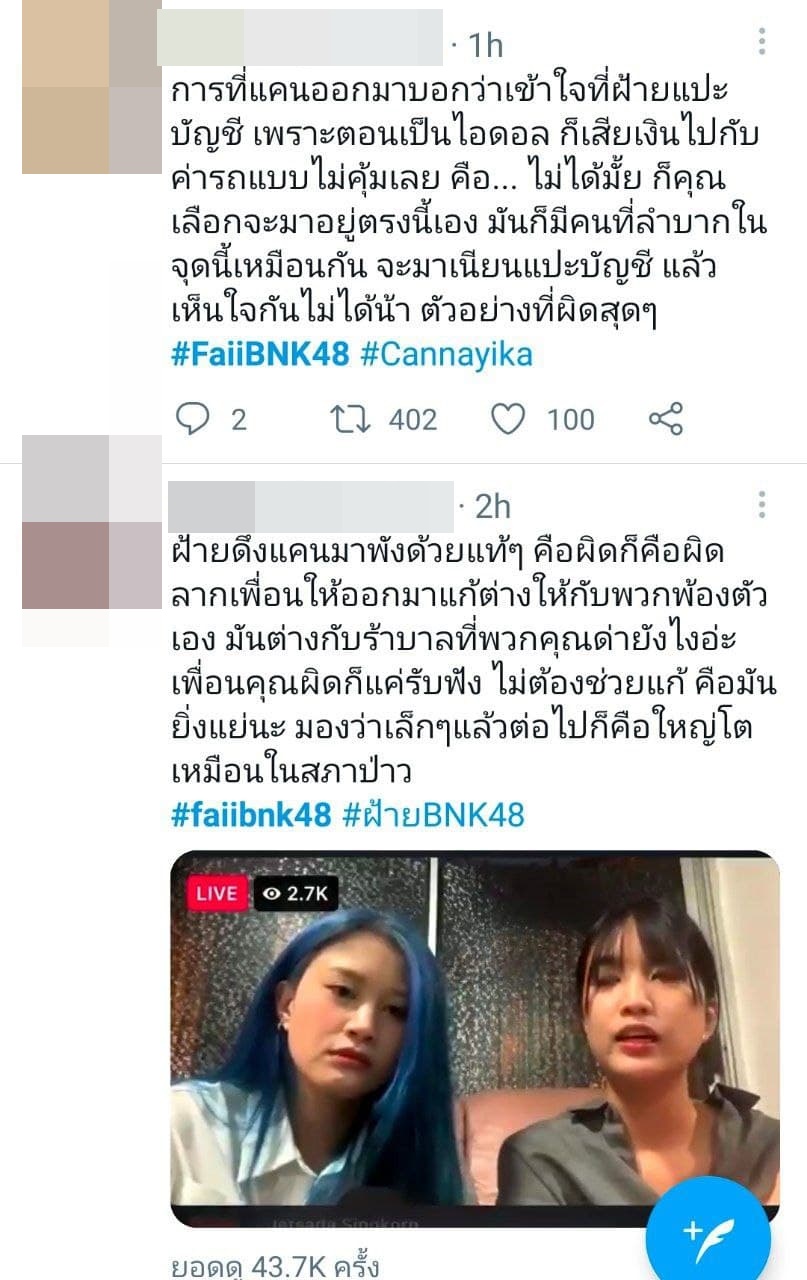Open the #FaiiBNK48 hashtag
The image size is (807, 1280).
coord(259,356)
